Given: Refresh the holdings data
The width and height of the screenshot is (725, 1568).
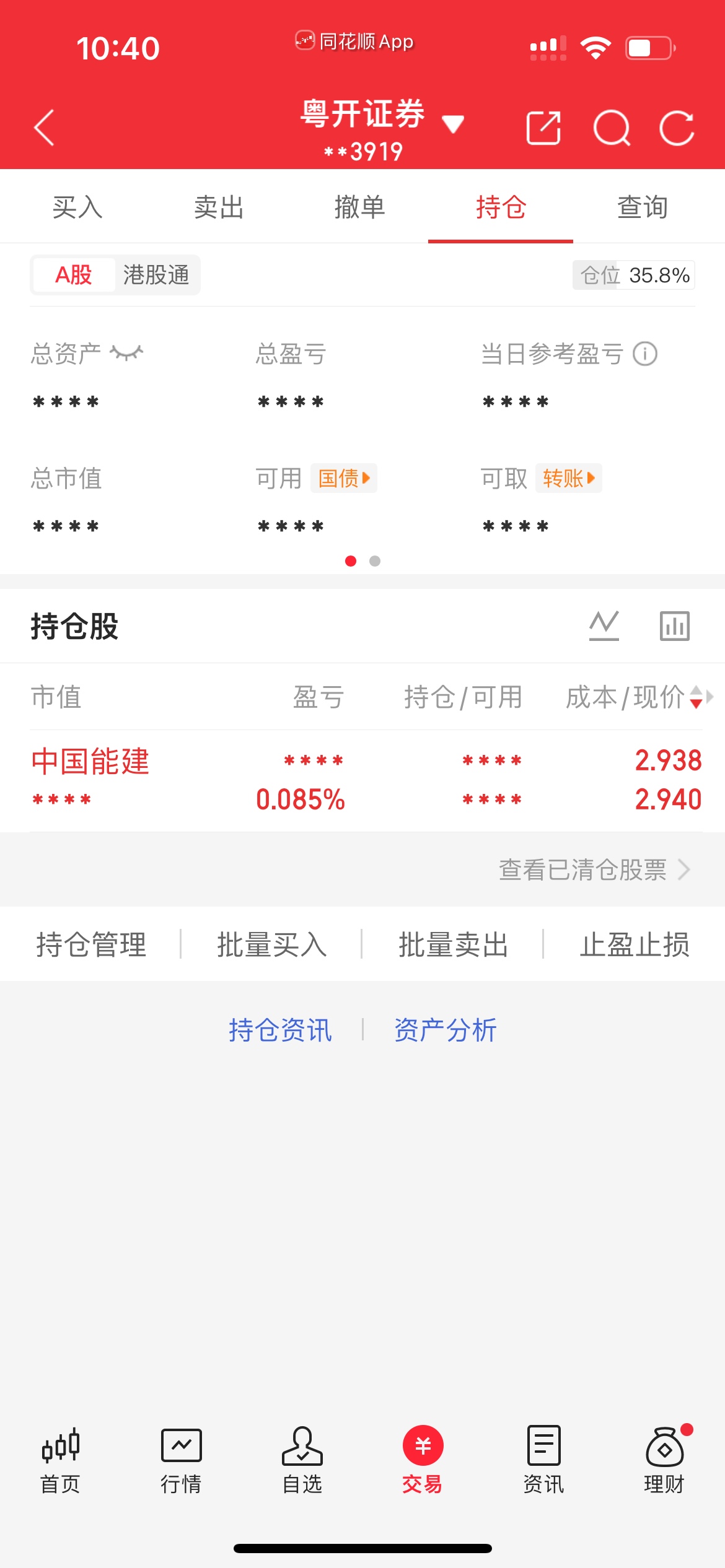Looking at the screenshot, I should (x=677, y=128).
